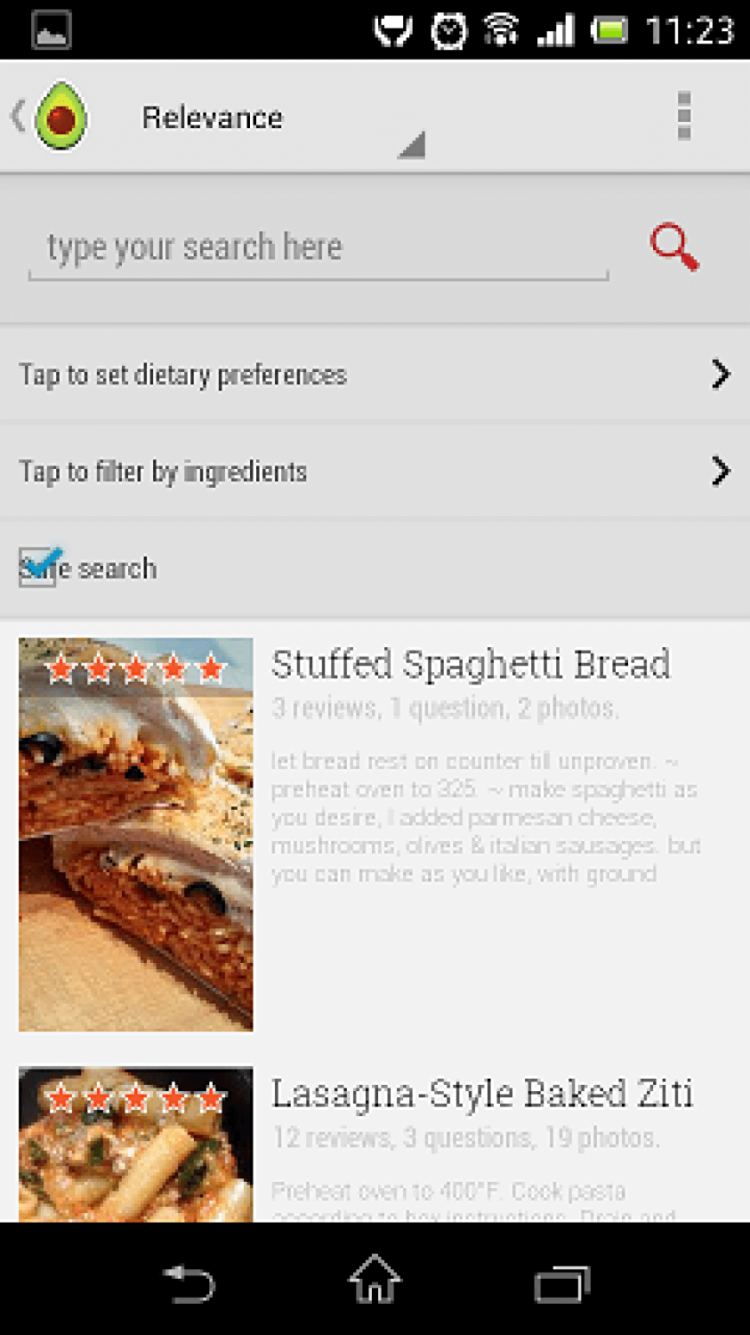Open the Stuffed Spaghetti Bread recipe
The height and width of the screenshot is (1335, 750).
tap(470, 665)
